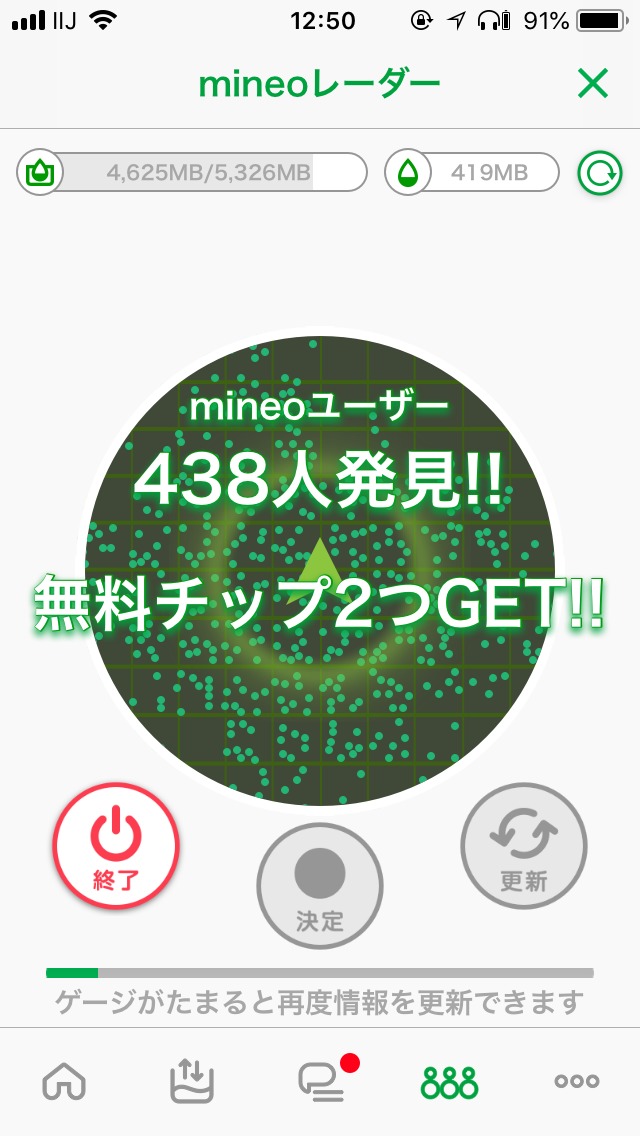Viewport: 640px width, 1136px height.
Task: Tap the 更新 refresh button
Action: 523,845
